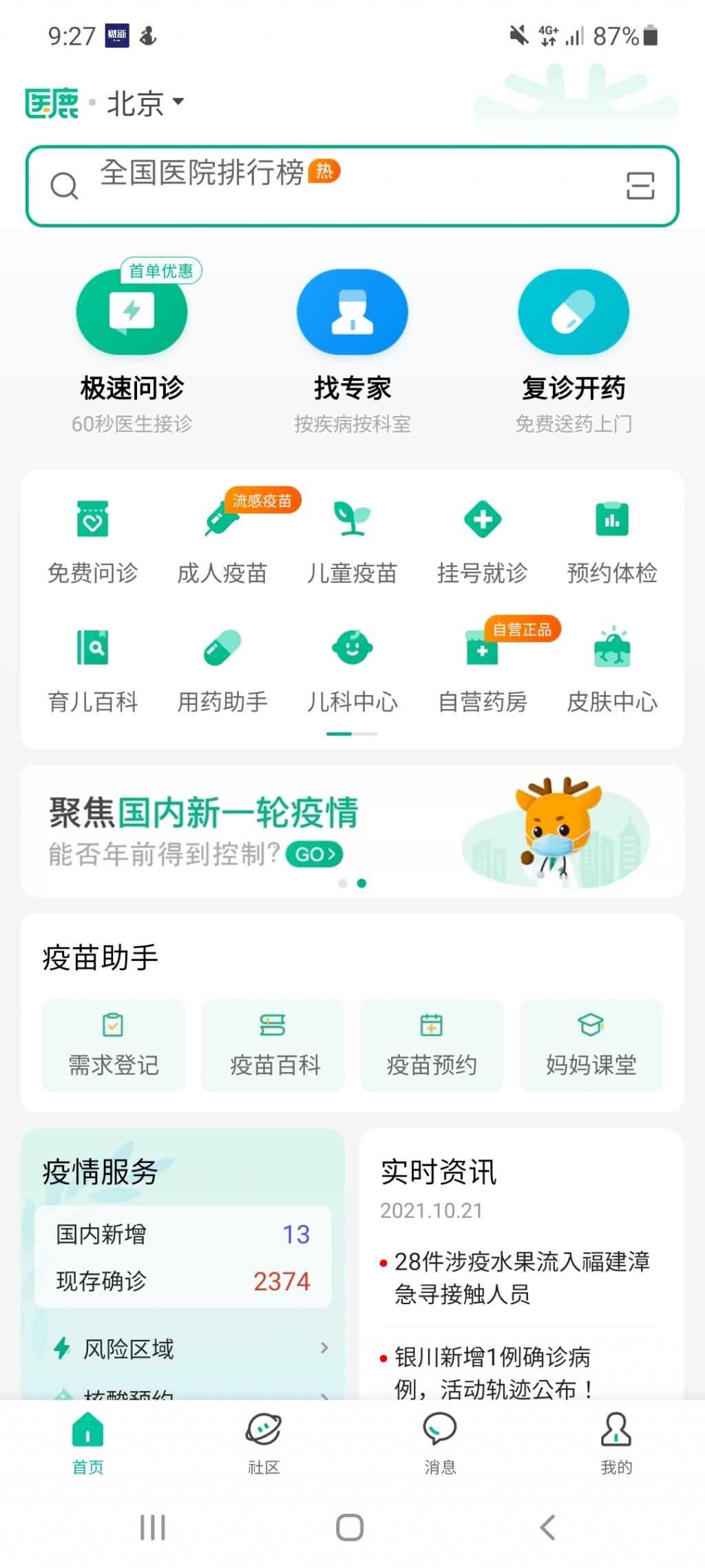Open 复诊开药 prescription refill service
This screenshot has height=1568, width=705.
574,344
